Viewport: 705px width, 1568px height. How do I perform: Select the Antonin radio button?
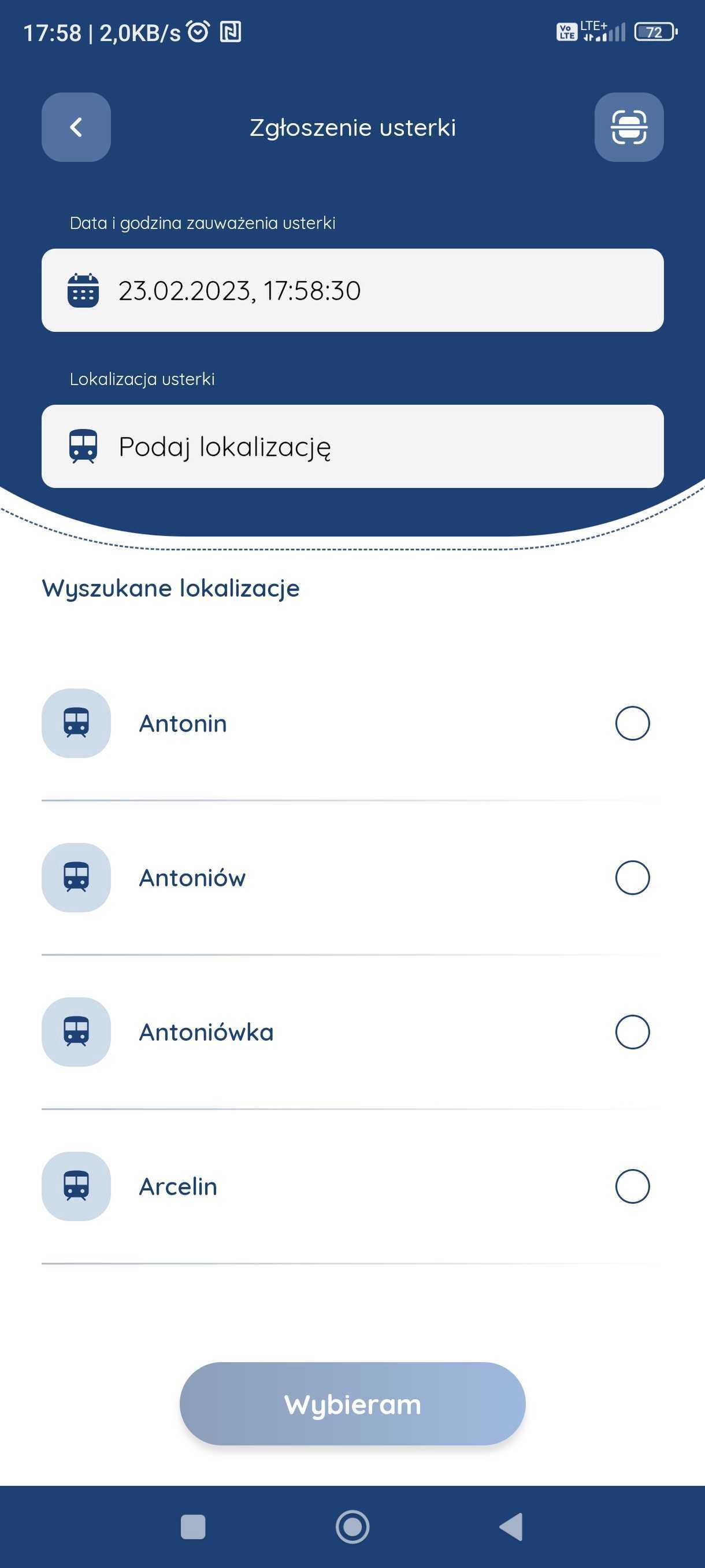pyautogui.click(x=633, y=723)
